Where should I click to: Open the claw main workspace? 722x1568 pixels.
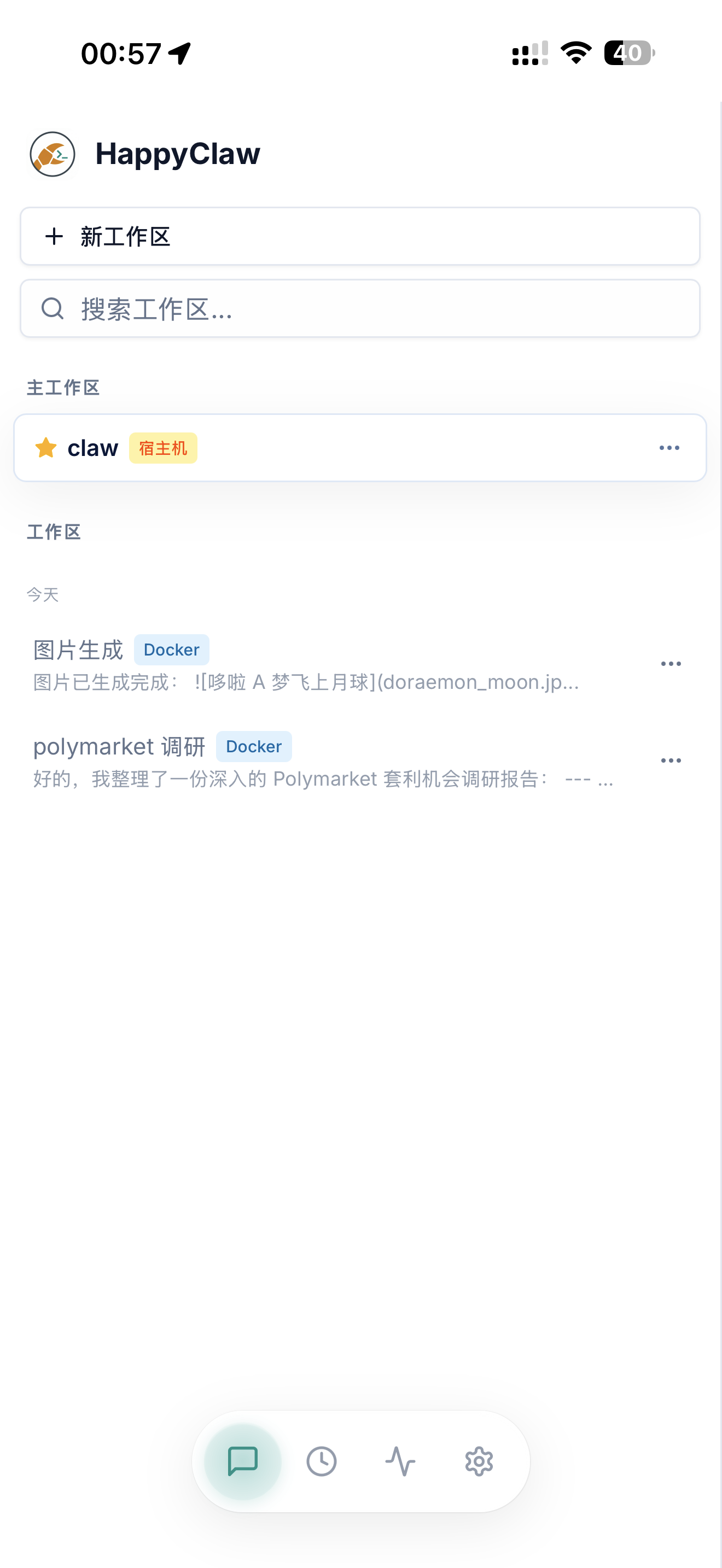tap(304, 448)
